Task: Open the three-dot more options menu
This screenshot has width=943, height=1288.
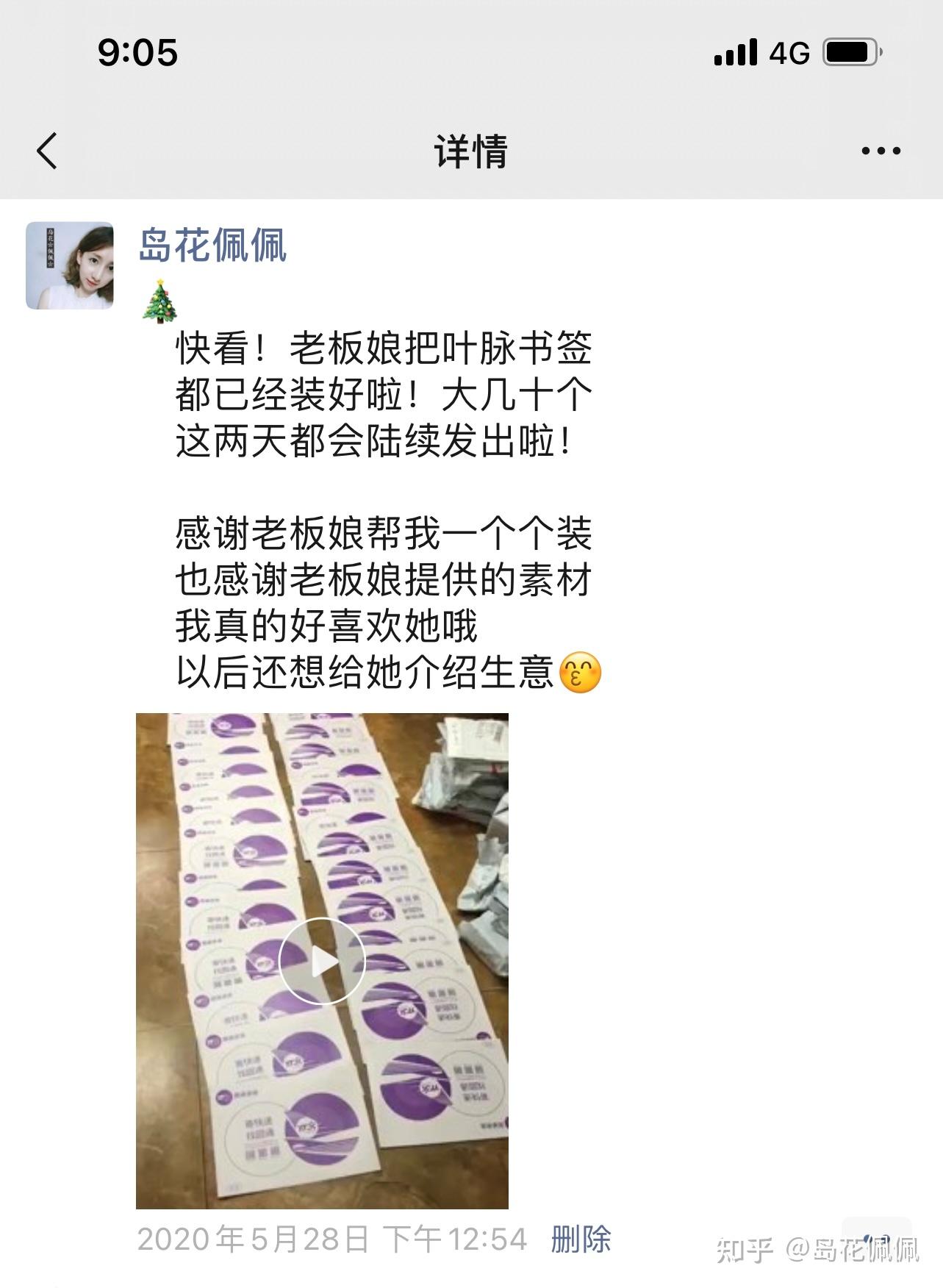Action: coord(881,151)
